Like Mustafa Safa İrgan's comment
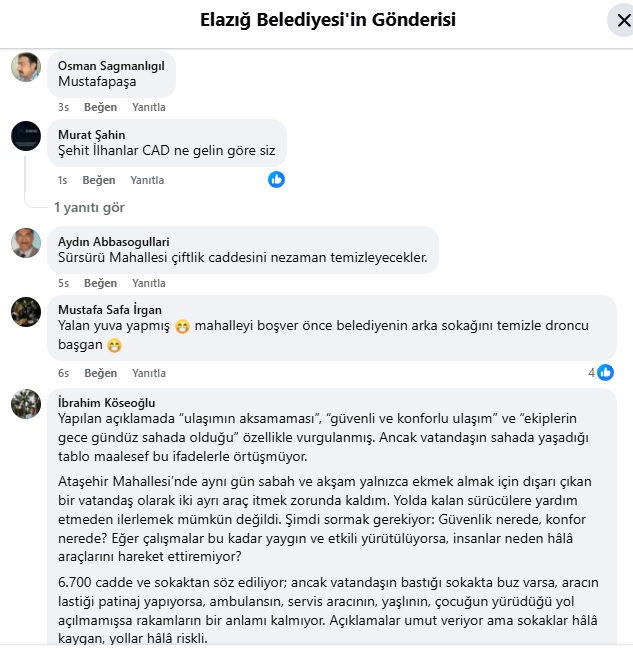This screenshot has width=633, height=648. 99,373
